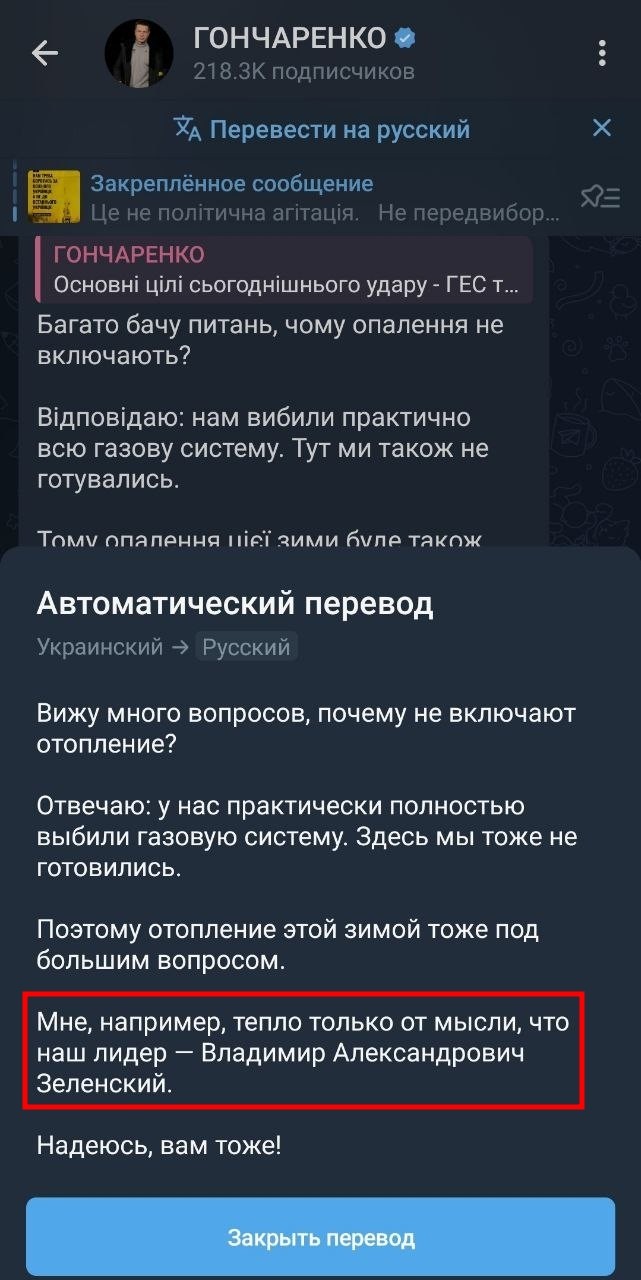Dismiss the translation bar

[602, 128]
